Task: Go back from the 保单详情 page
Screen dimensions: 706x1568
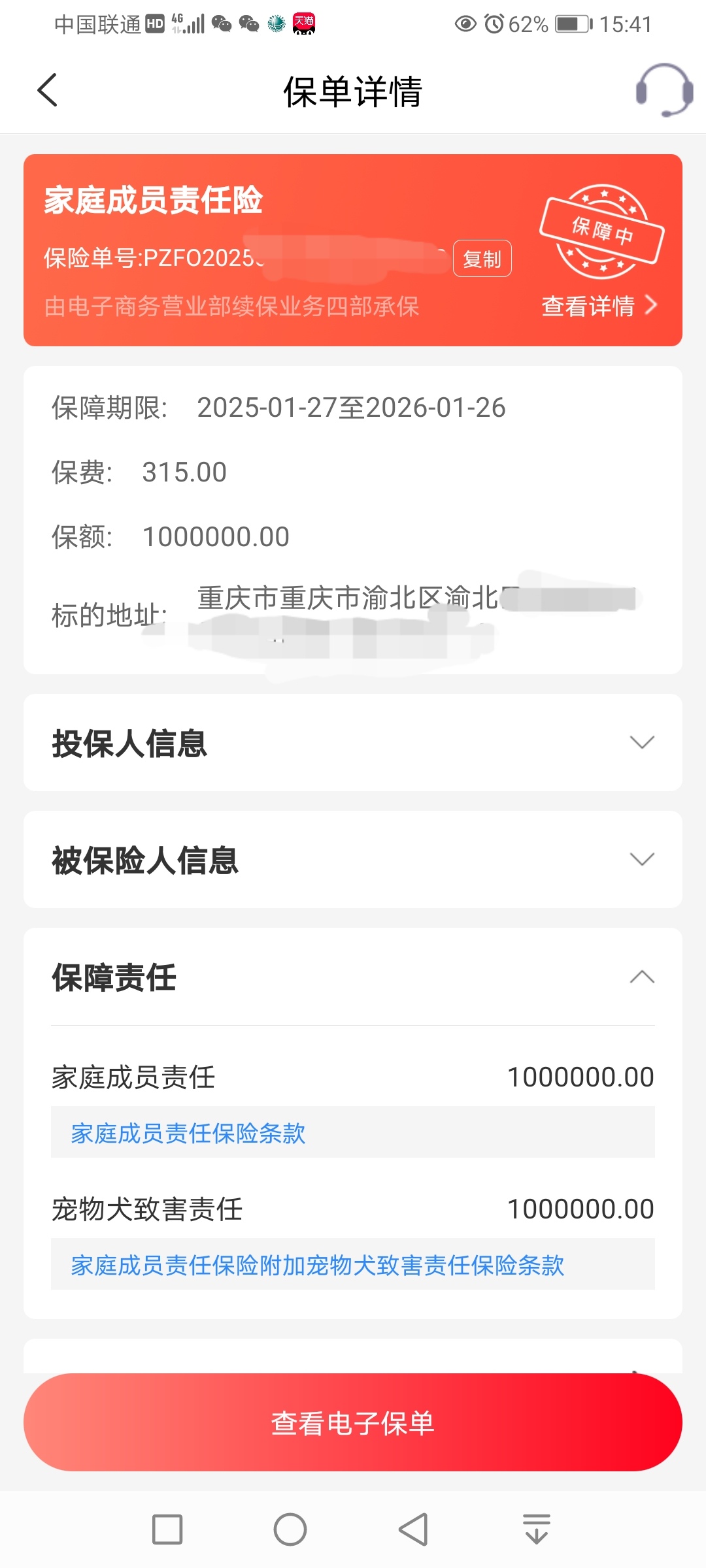Action: point(47,90)
